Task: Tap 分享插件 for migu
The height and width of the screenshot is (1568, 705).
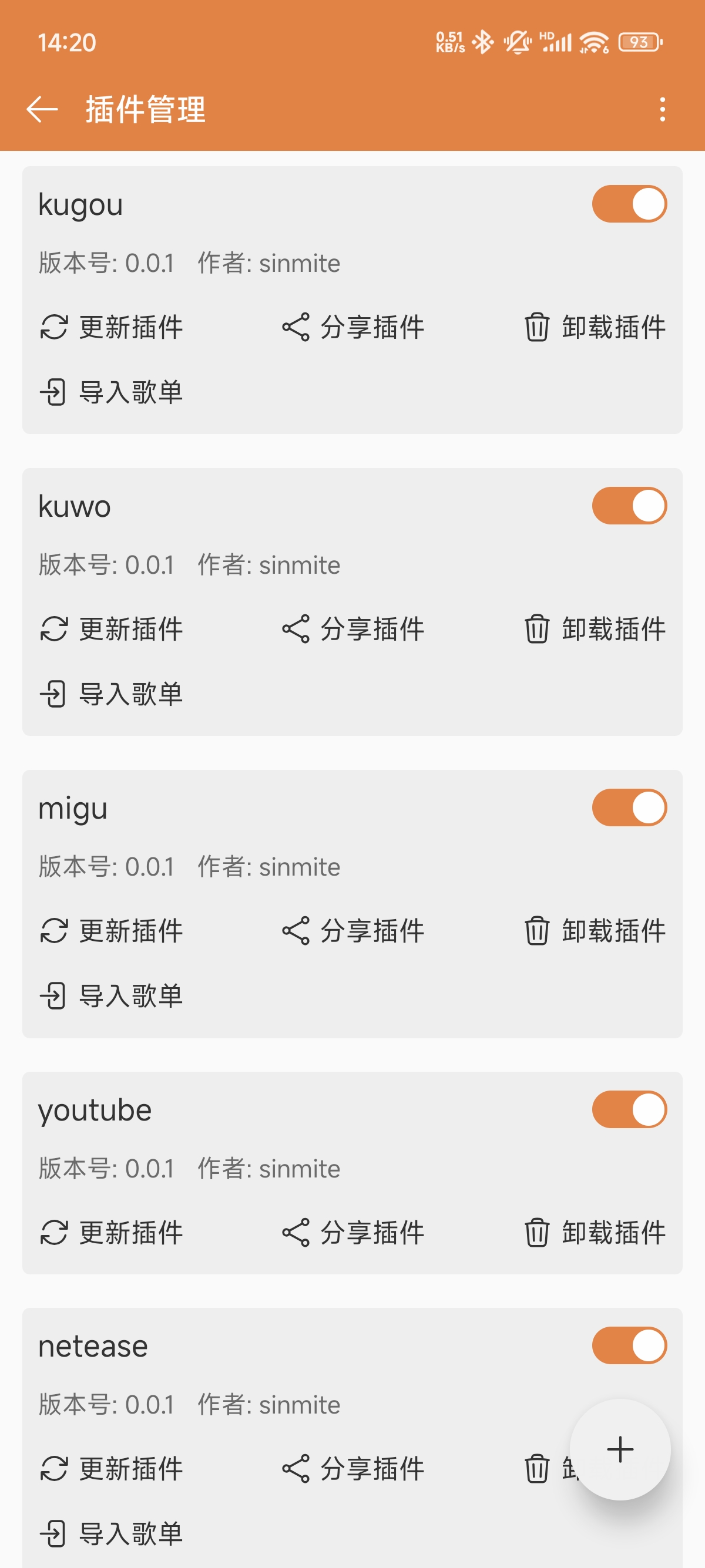Action: click(x=353, y=931)
